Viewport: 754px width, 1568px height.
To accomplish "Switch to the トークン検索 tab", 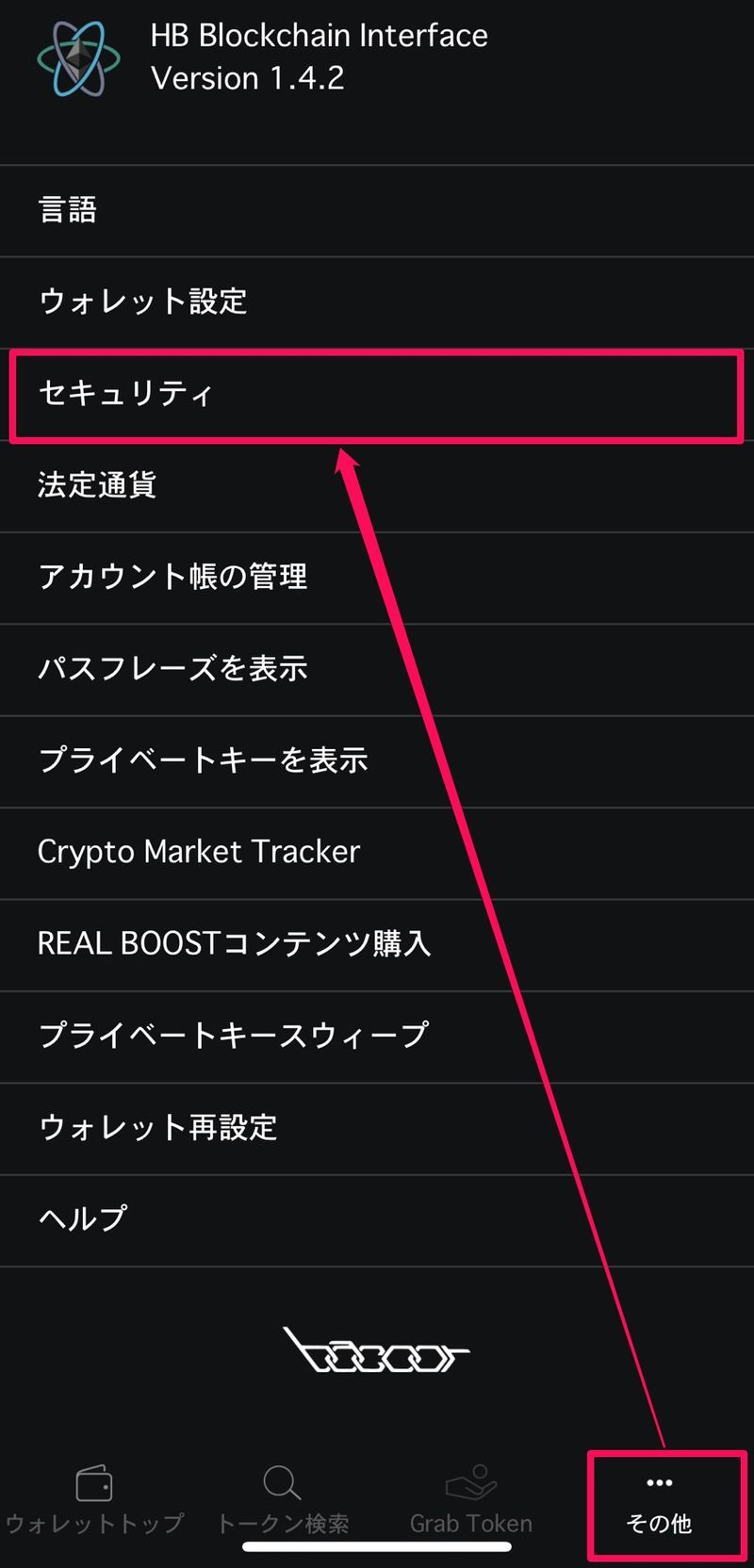I will click(283, 1500).
